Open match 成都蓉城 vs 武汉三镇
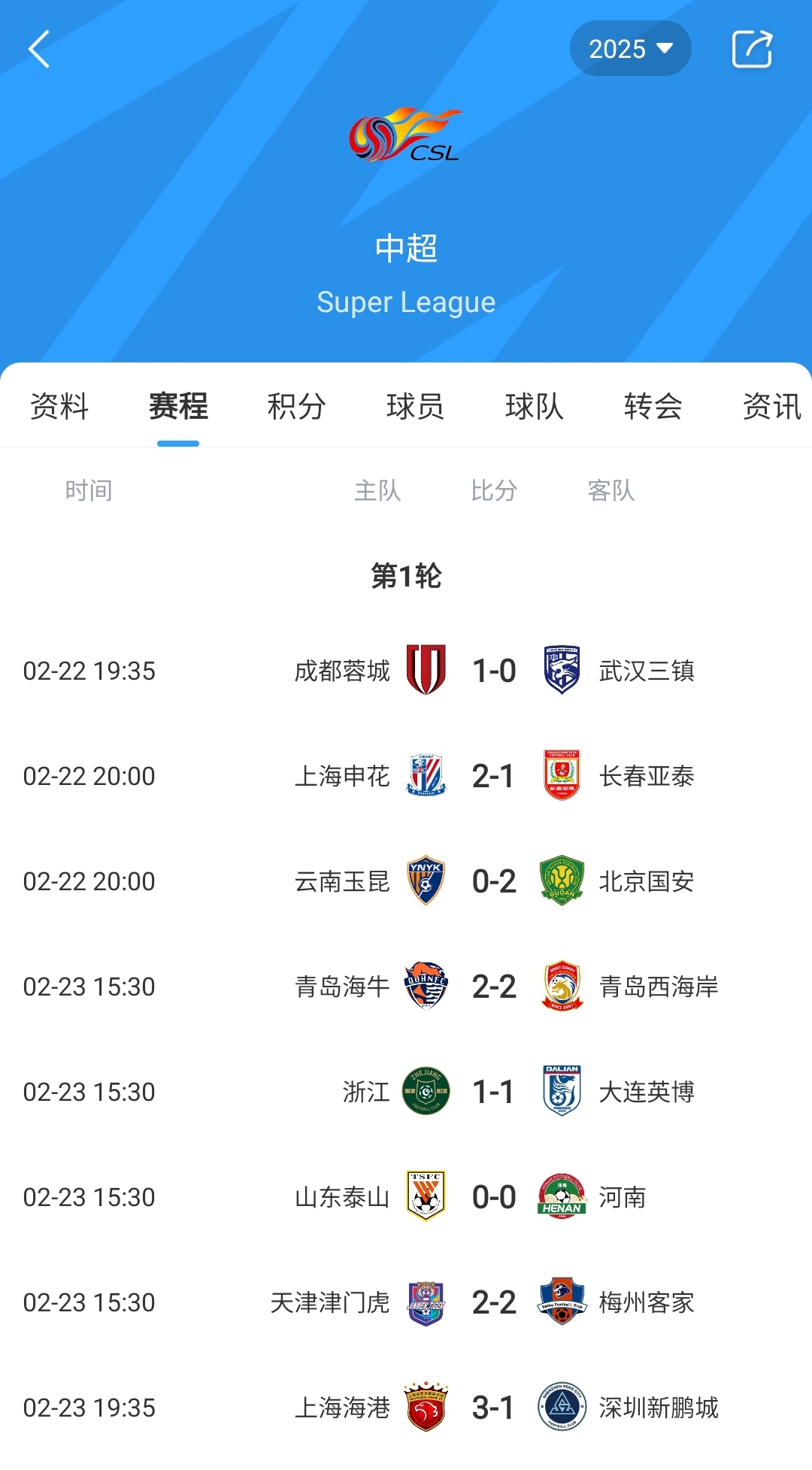This screenshot has height=1470, width=812. click(x=493, y=671)
